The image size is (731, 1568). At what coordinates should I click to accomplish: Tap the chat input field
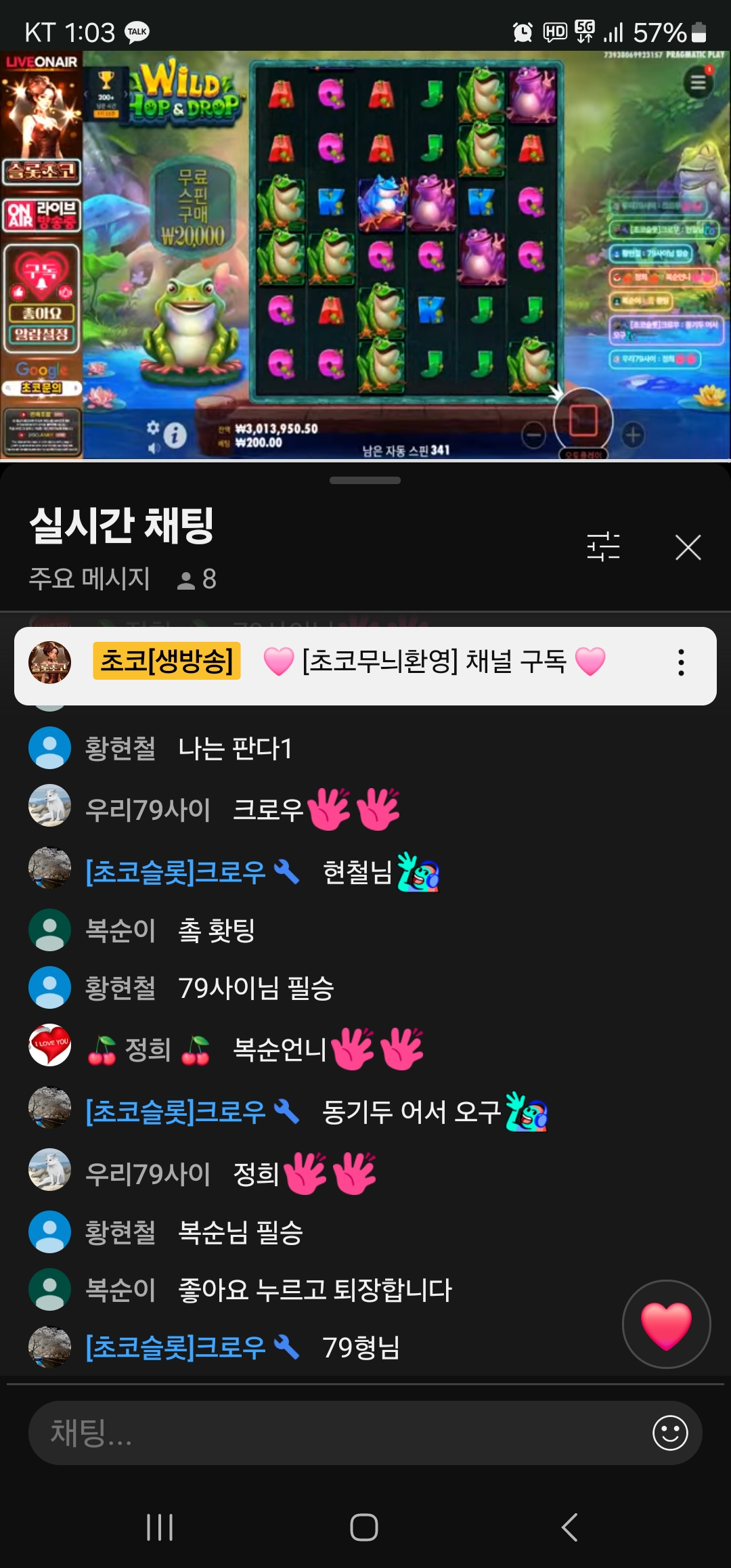338,1433
